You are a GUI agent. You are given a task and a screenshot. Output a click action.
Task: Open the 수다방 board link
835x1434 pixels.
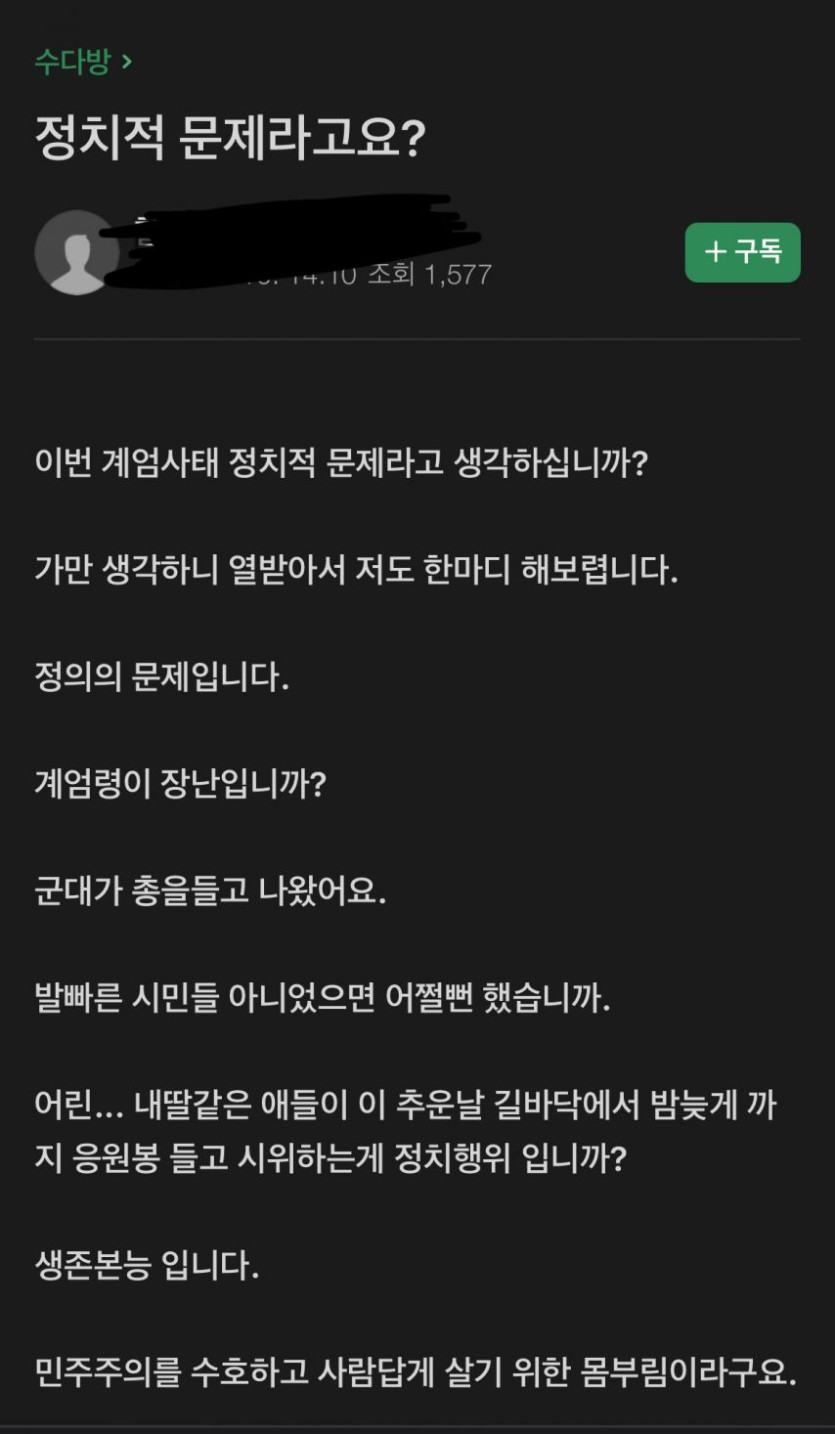coord(82,62)
